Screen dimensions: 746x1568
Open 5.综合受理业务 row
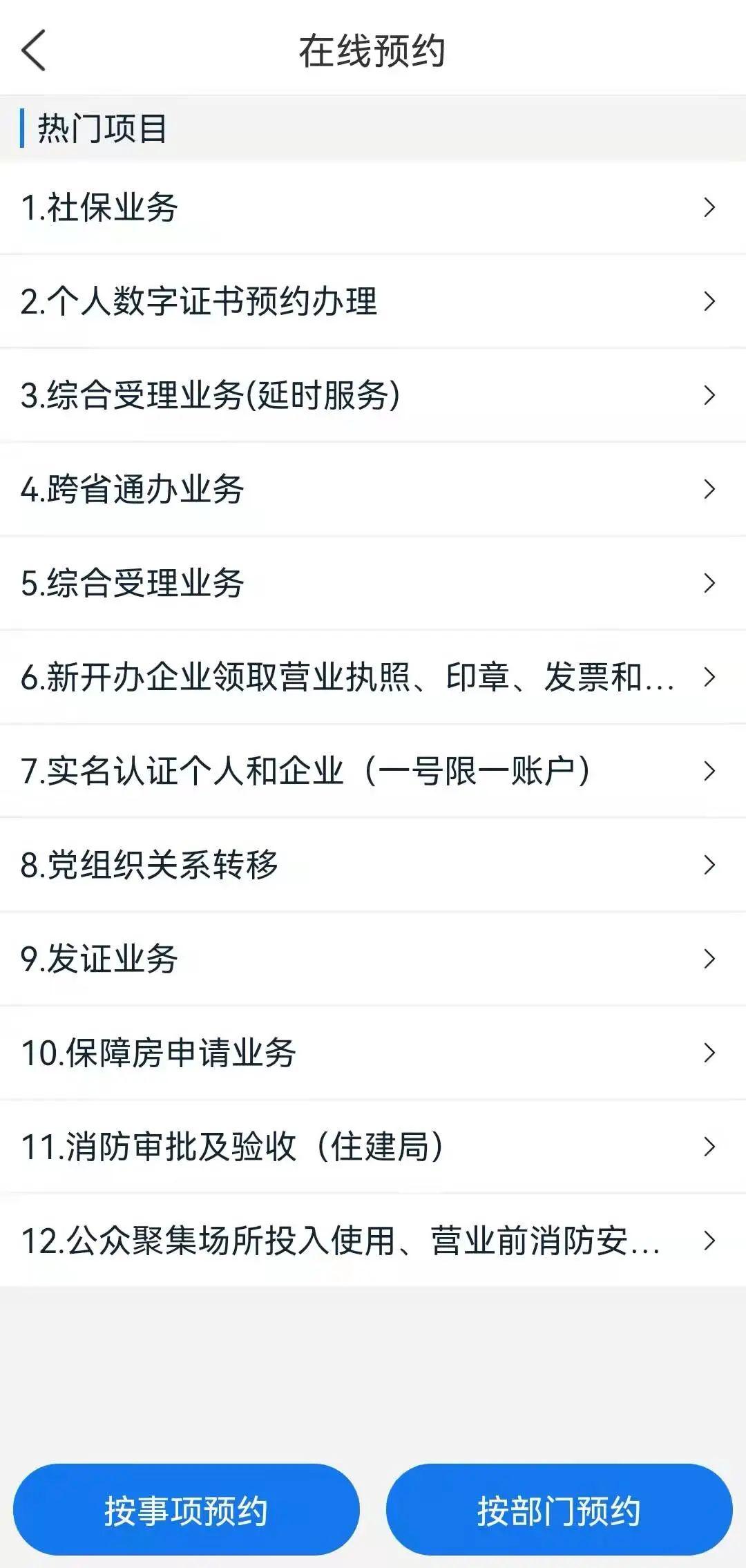click(x=373, y=583)
